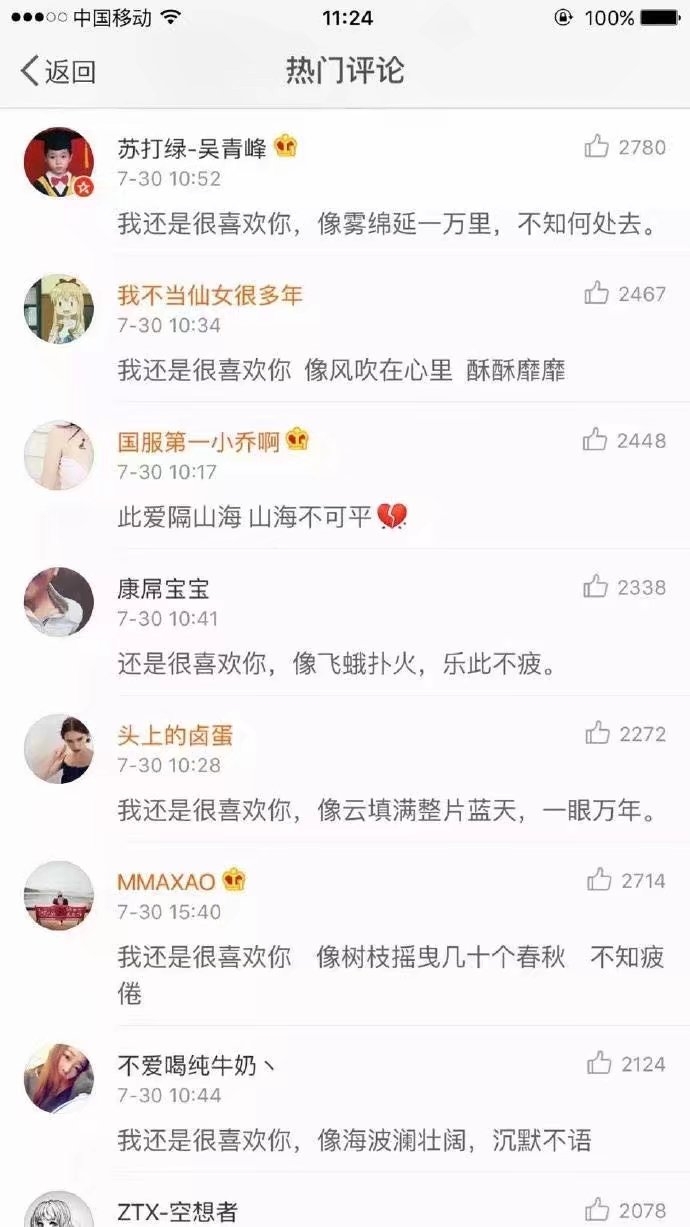The image size is (690, 1227).
Task: View 国服第一小乔啊's profile avatar
Action: click(x=59, y=455)
